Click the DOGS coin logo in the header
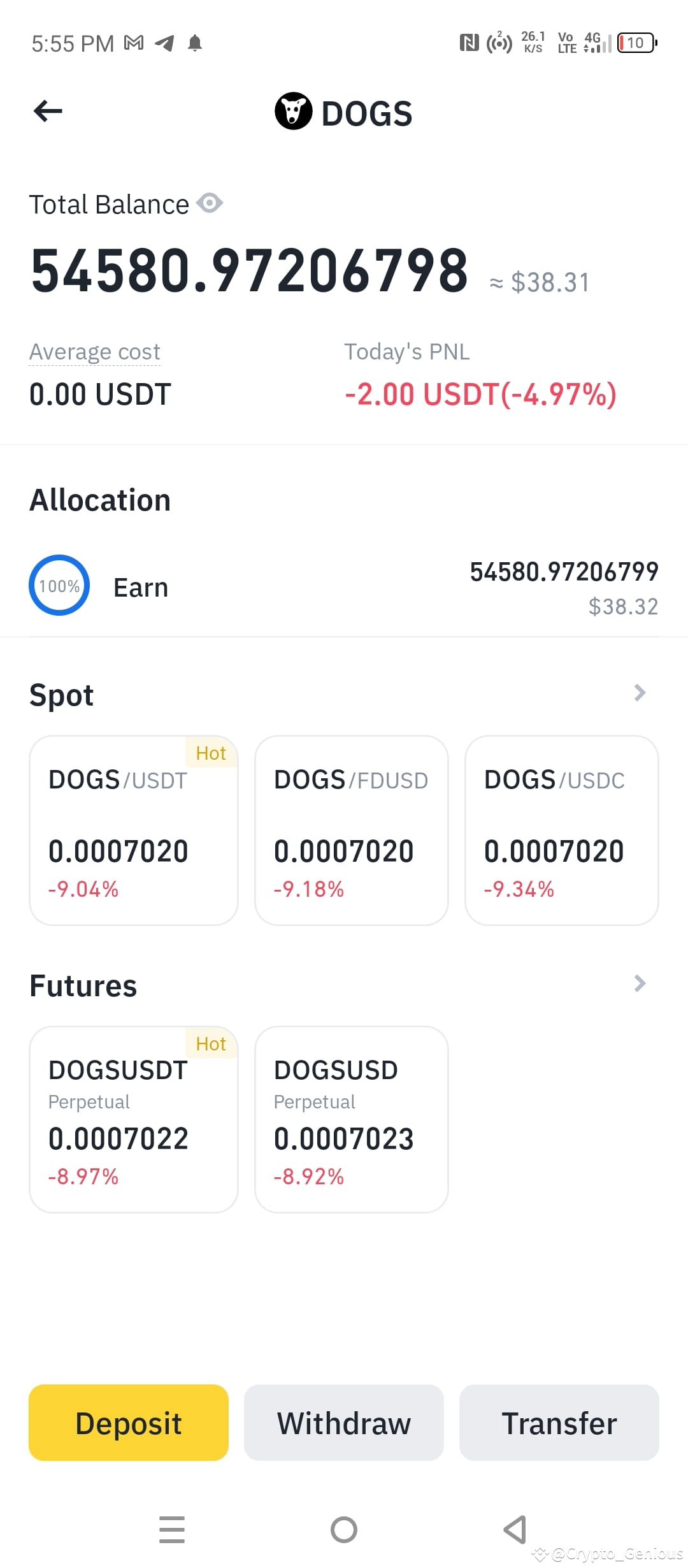This screenshot has height=1568, width=688. tap(292, 112)
